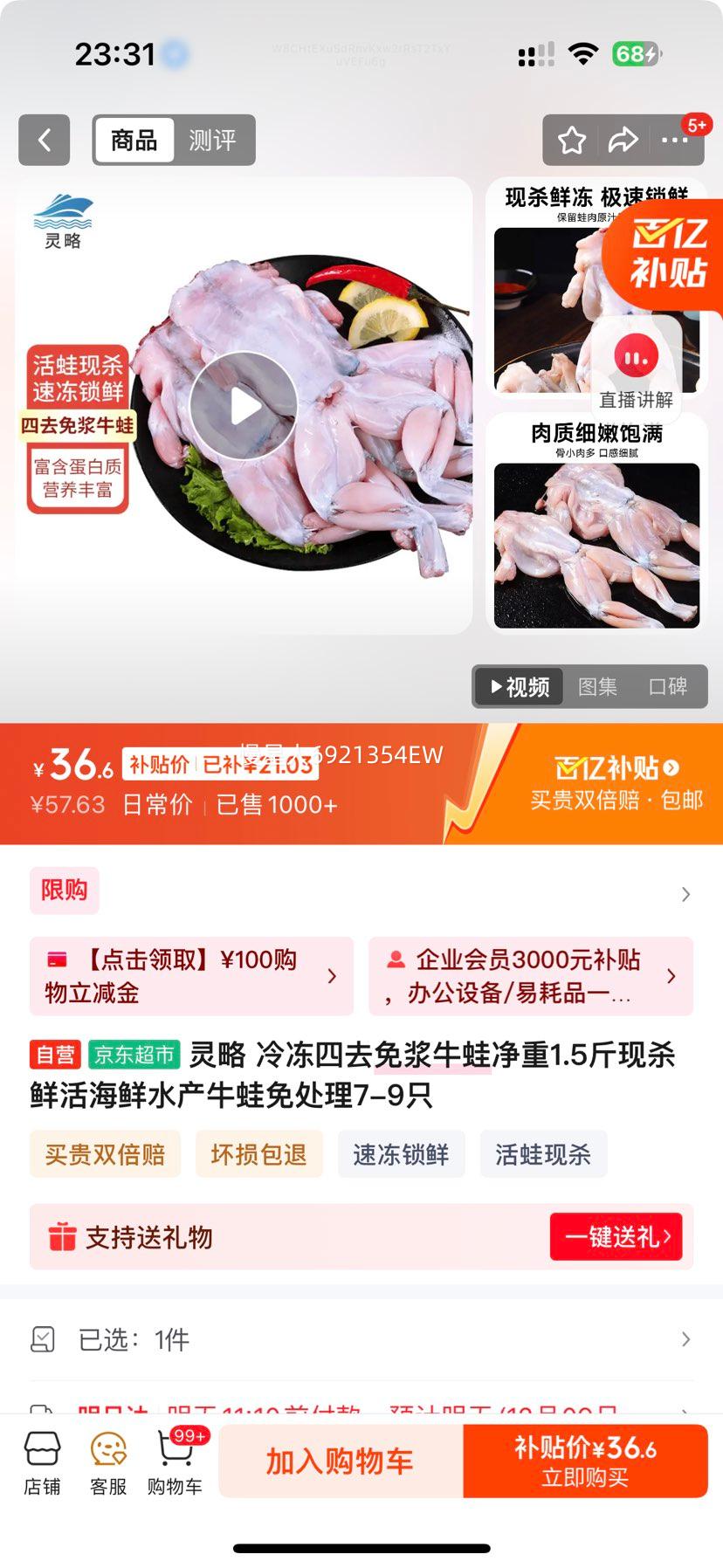Expand the 企业会员3000元补贴 banner
The height and width of the screenshot is (1568, 723).
click(x=533, y=976)
